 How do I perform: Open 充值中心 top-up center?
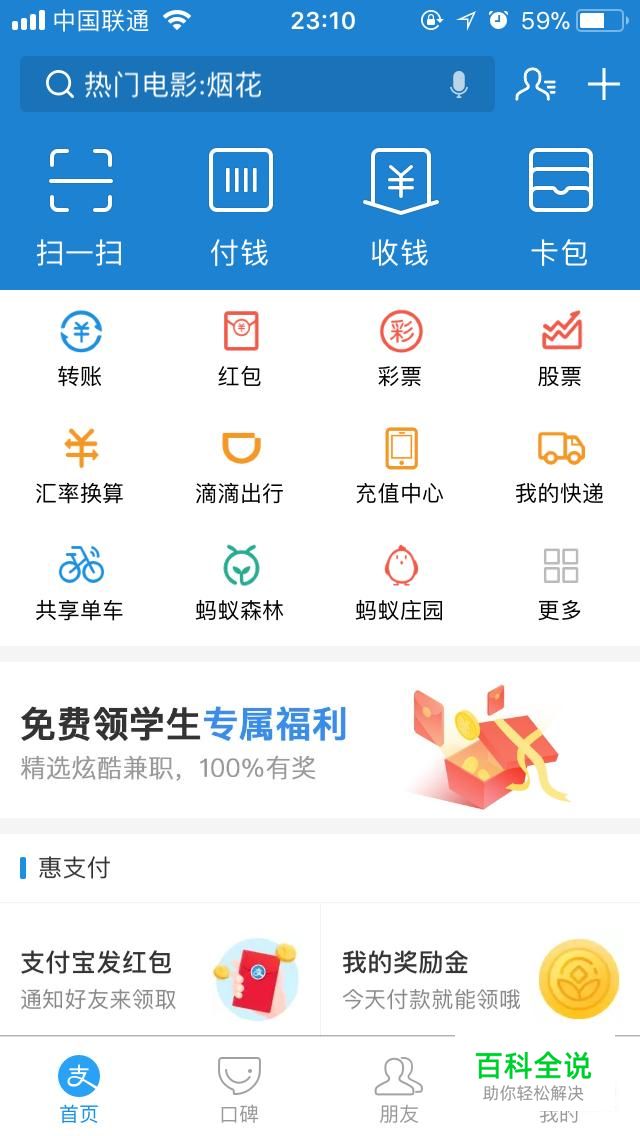click(x=400, y=465)
